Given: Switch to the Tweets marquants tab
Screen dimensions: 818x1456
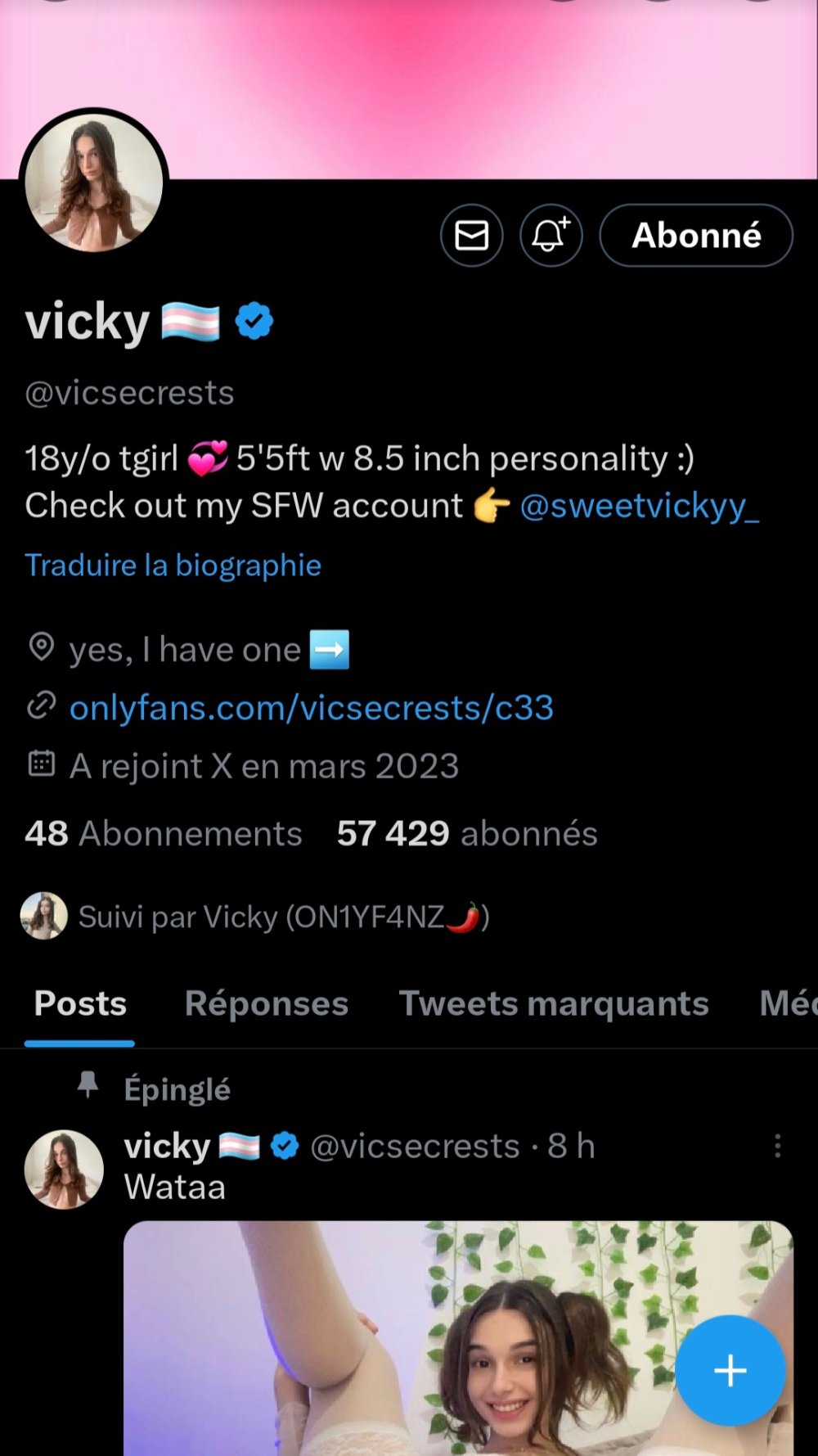Looking at the screenshot, I should tap(553, 1004).
